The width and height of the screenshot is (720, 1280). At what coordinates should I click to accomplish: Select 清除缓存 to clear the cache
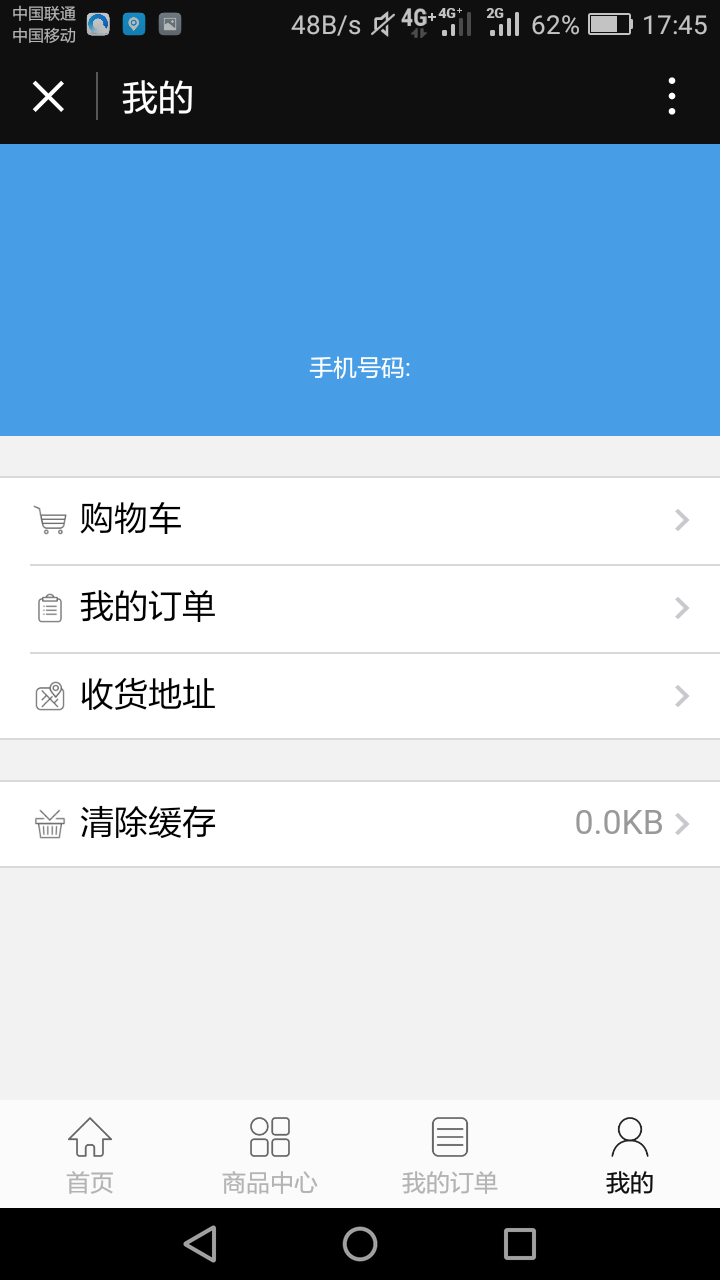pyautogui.click(x=360, y=824)
